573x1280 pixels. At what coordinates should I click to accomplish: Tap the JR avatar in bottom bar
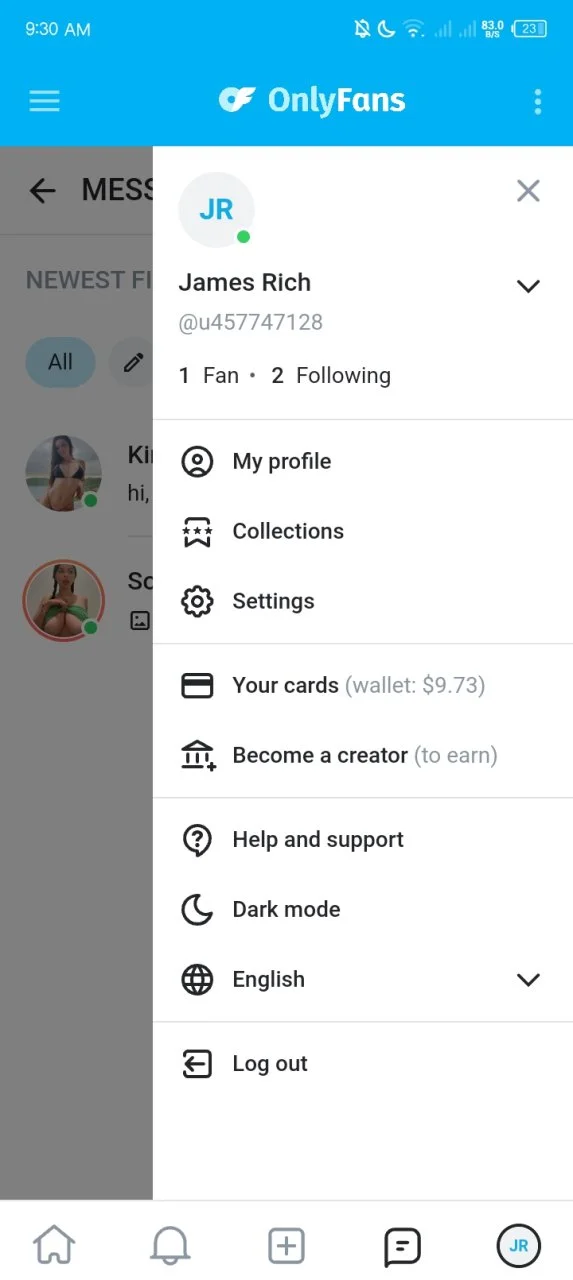tap(518, 1246)
